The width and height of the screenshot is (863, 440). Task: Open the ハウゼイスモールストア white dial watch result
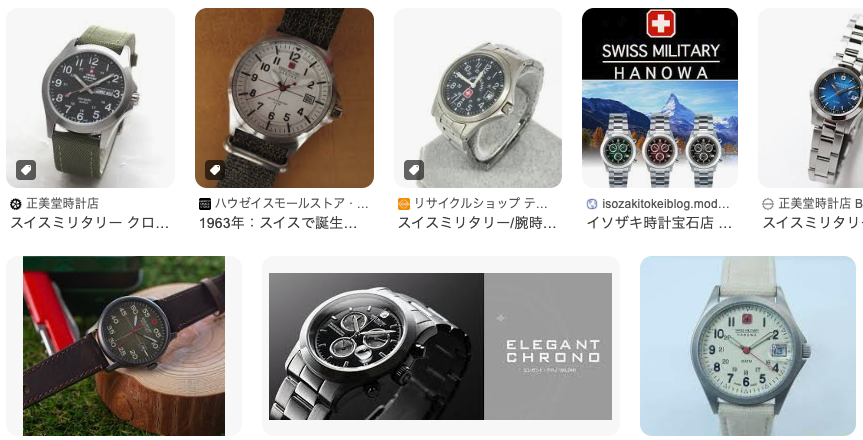[x=284, y=98]
